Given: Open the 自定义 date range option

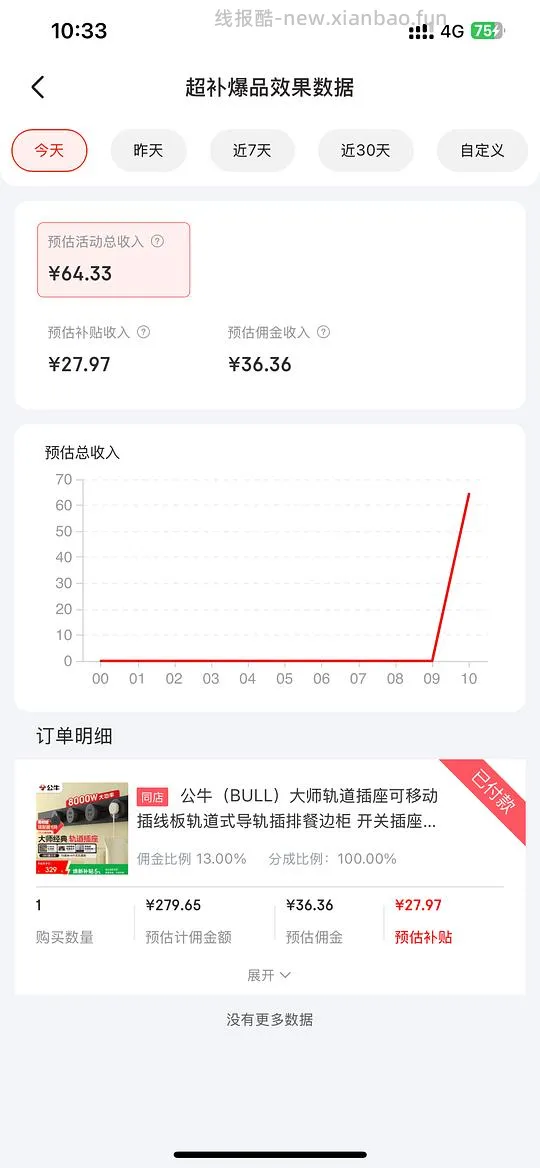Looking at the screenshot, I should pos(482,150).
